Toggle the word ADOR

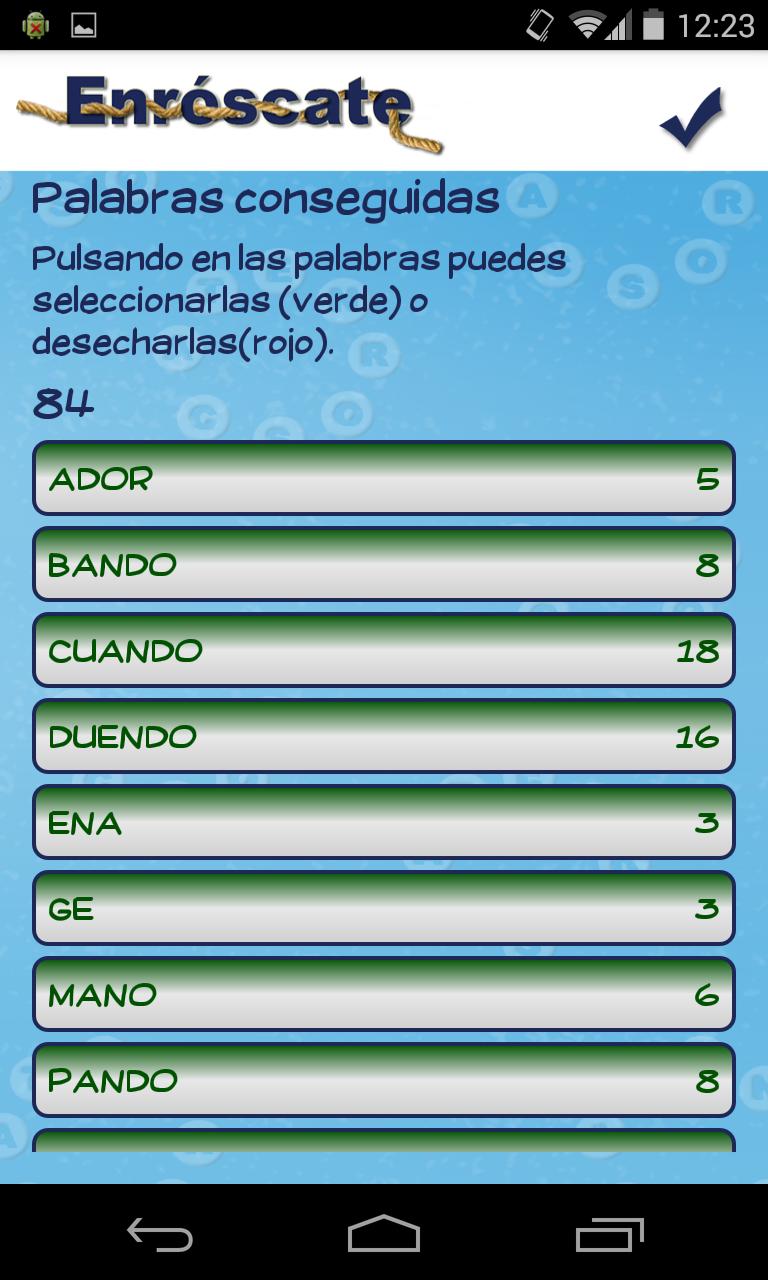coord(384,478)
